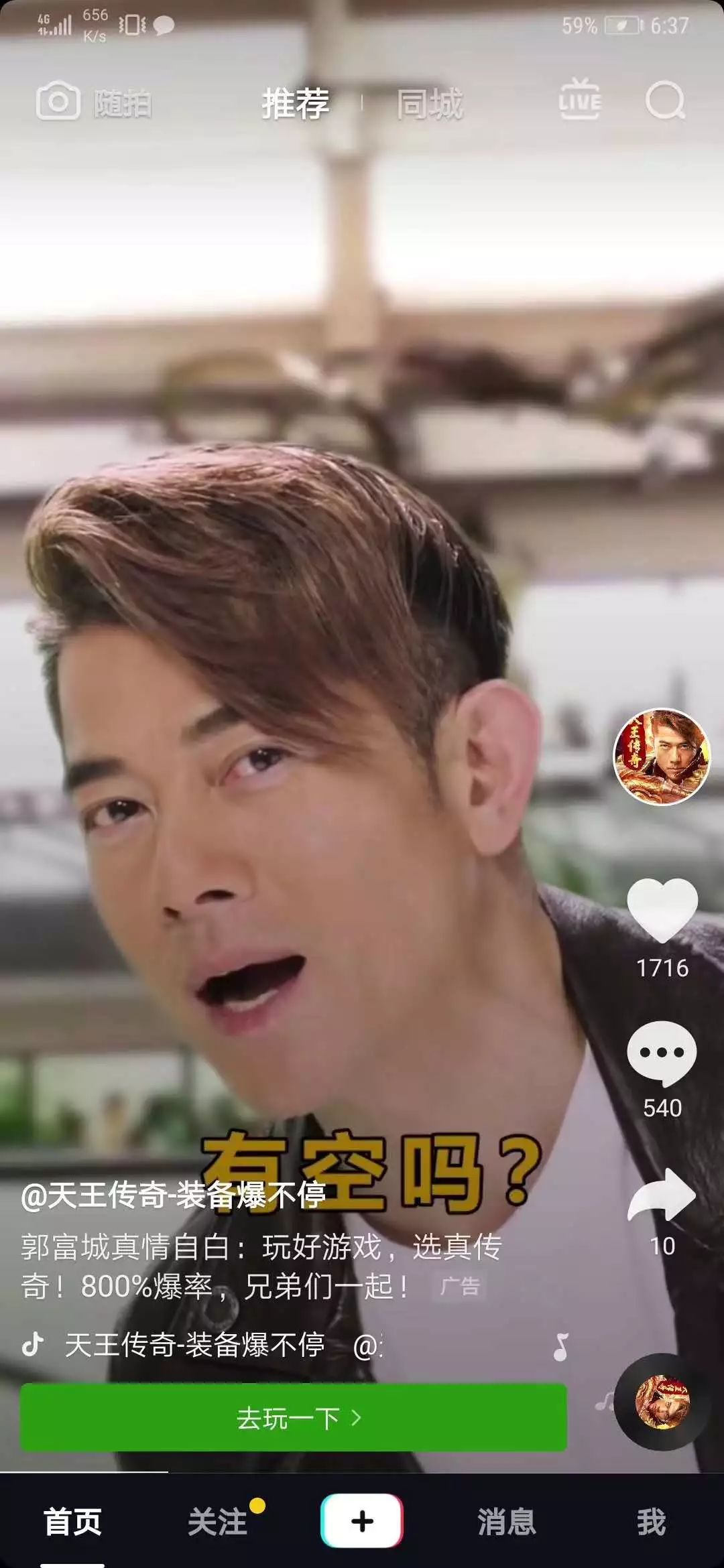Tap the 去玩一下 green button

294,1417
